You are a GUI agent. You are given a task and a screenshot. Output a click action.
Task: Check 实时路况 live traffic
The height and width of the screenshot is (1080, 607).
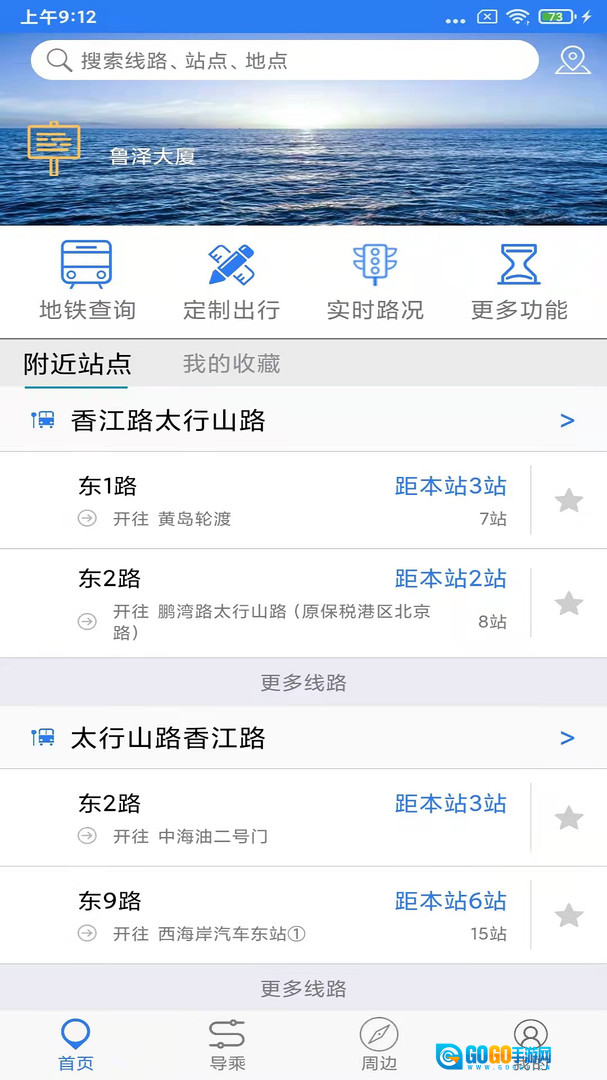[x=375, y=281]
